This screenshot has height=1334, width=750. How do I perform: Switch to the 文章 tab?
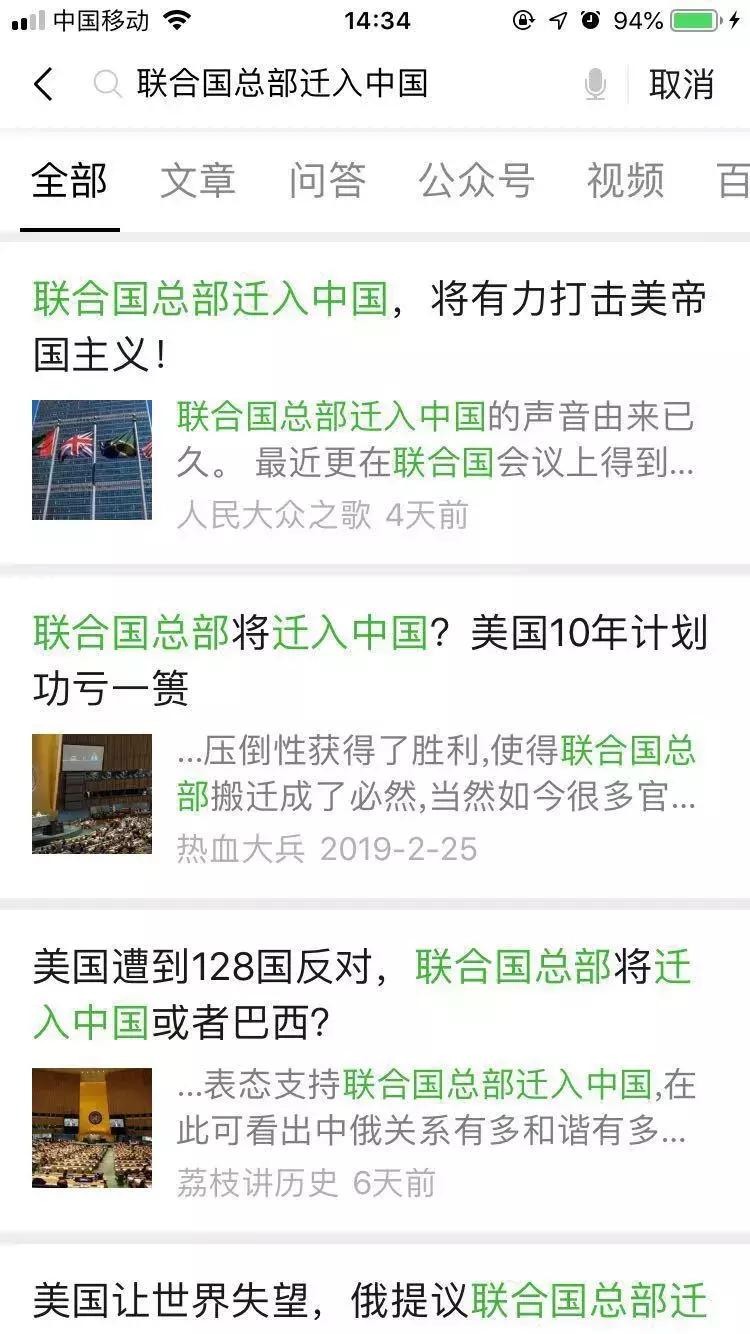coord(198,181)
